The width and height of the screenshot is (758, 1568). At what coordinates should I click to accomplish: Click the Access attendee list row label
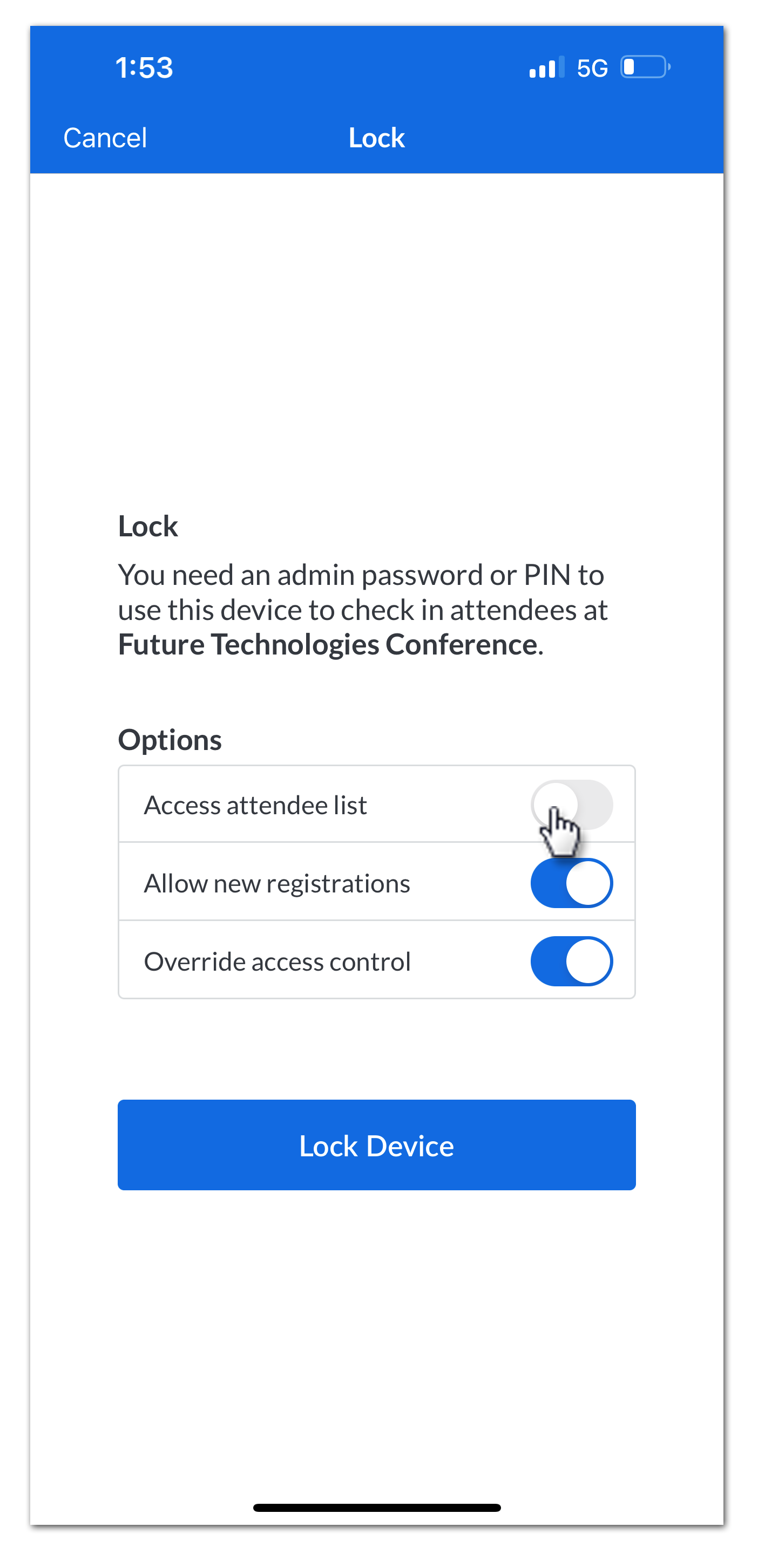pos(255,804)
